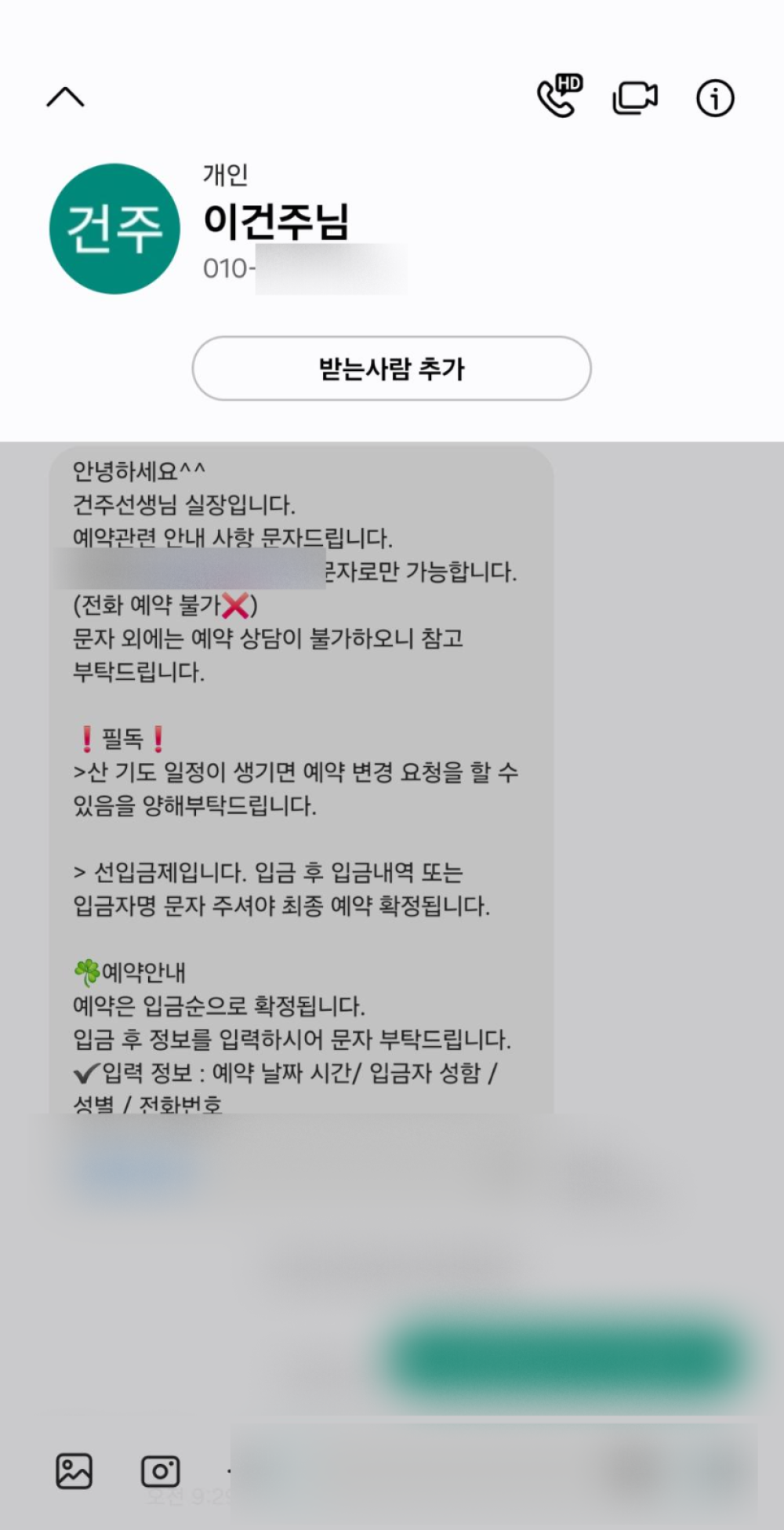The width and height of the screenshot is (784, 1530).
Task: Tap the 받는사람 추가 button
Action: coord(391,369)
